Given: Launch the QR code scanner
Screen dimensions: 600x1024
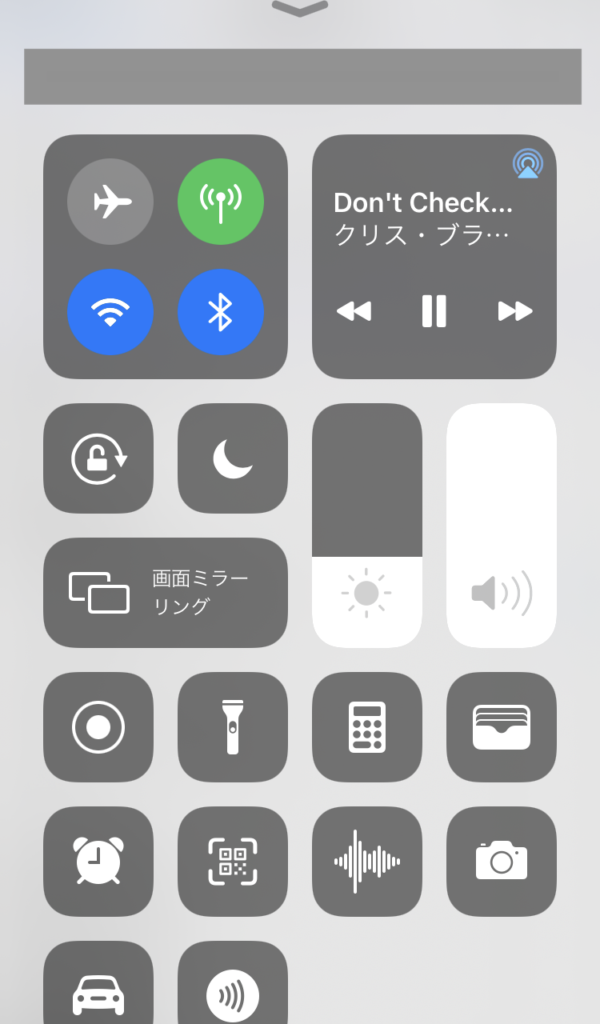Looking at the screenshot, I should pyautogui.click(x=232, y=861).
